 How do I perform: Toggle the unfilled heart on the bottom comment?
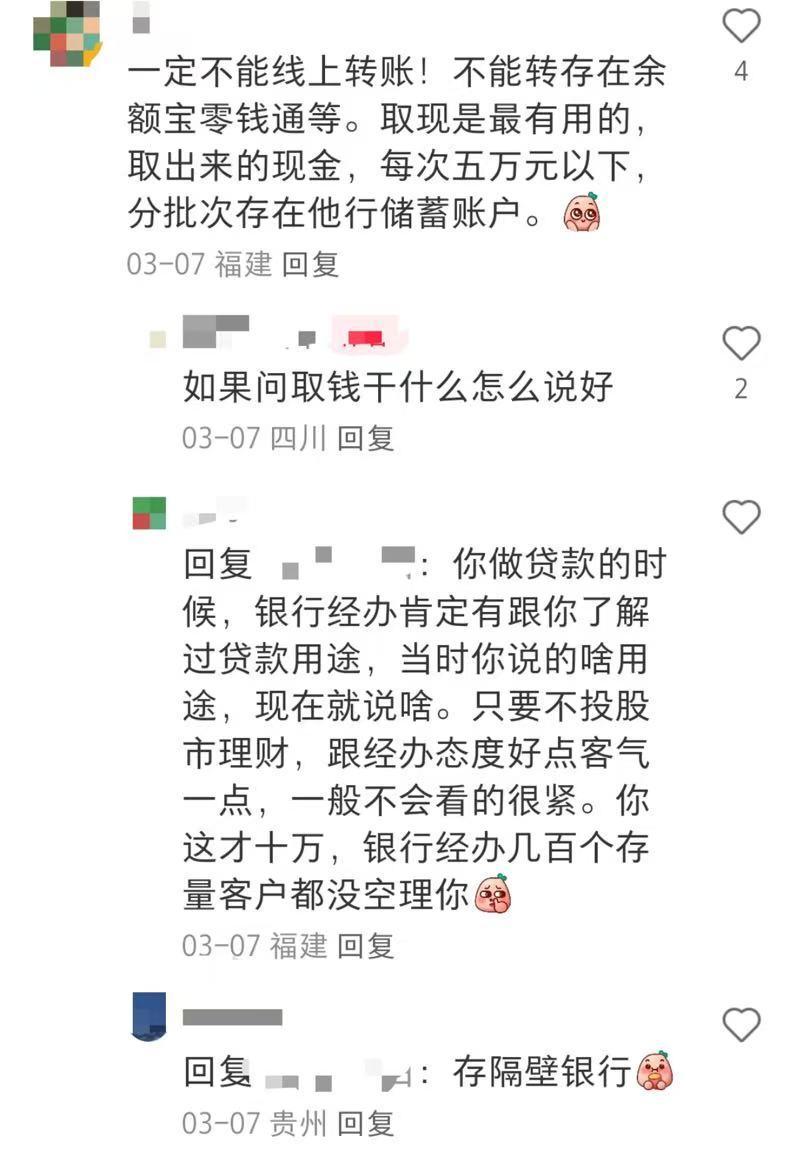click(x=740, y=1022)
